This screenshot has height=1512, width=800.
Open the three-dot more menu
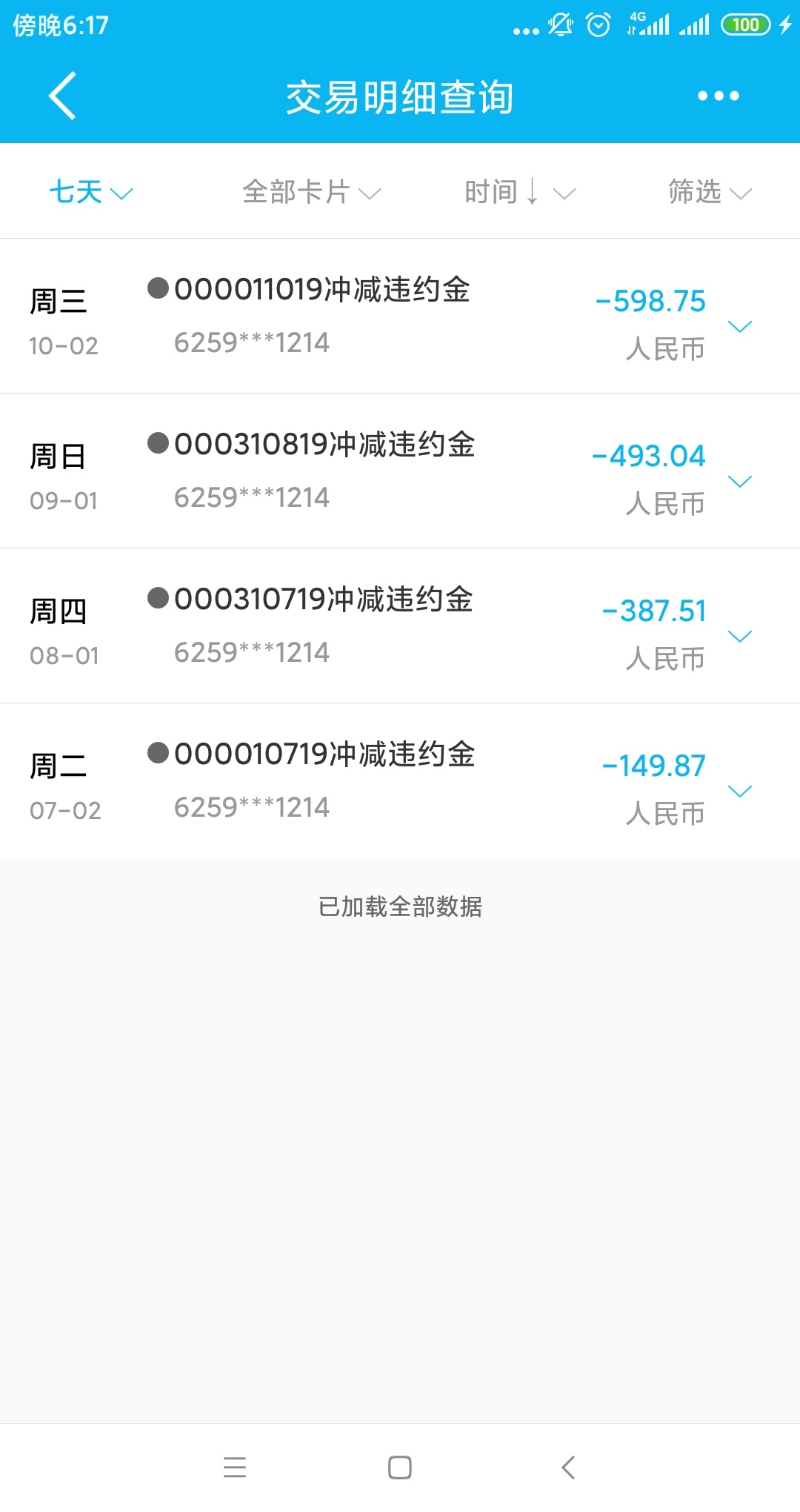[x=718, y=96]
